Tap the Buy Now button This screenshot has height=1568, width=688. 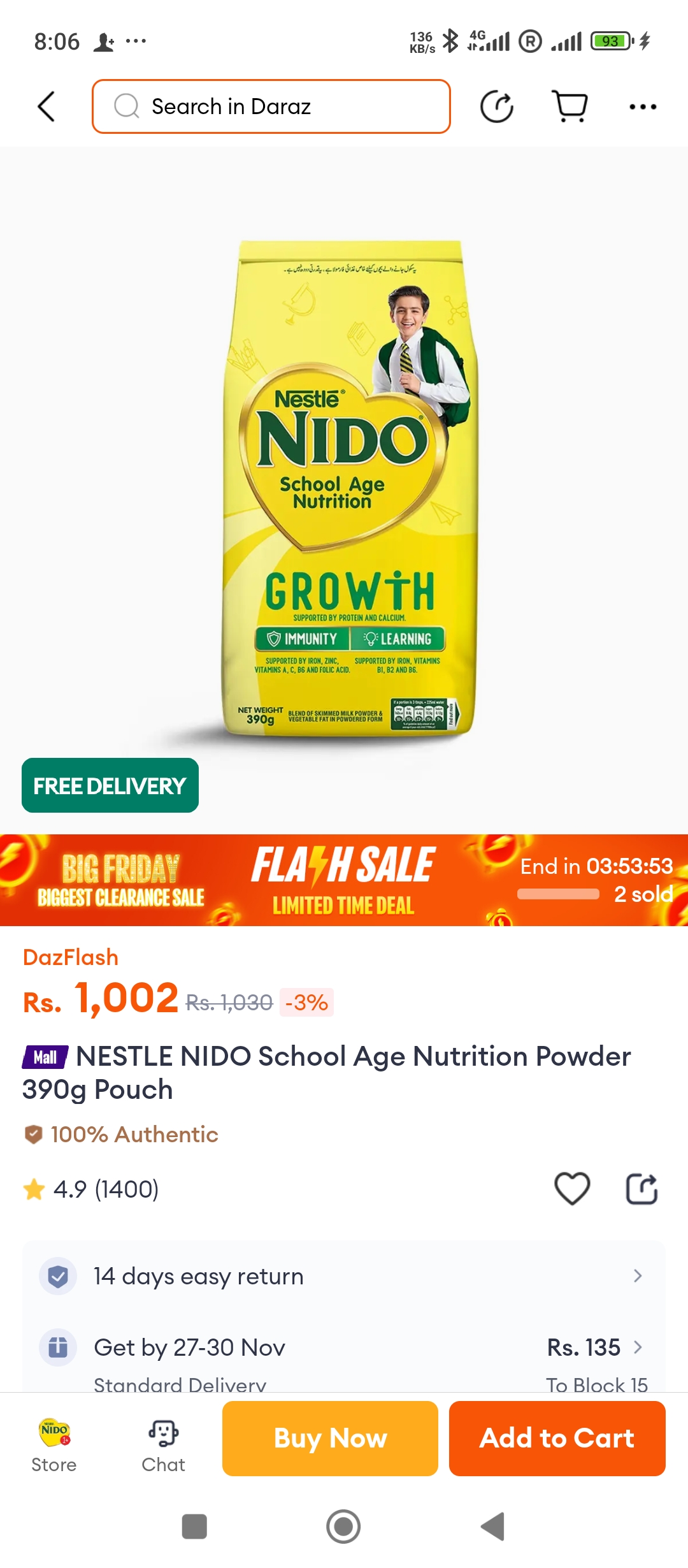[x=330, y=1439]
